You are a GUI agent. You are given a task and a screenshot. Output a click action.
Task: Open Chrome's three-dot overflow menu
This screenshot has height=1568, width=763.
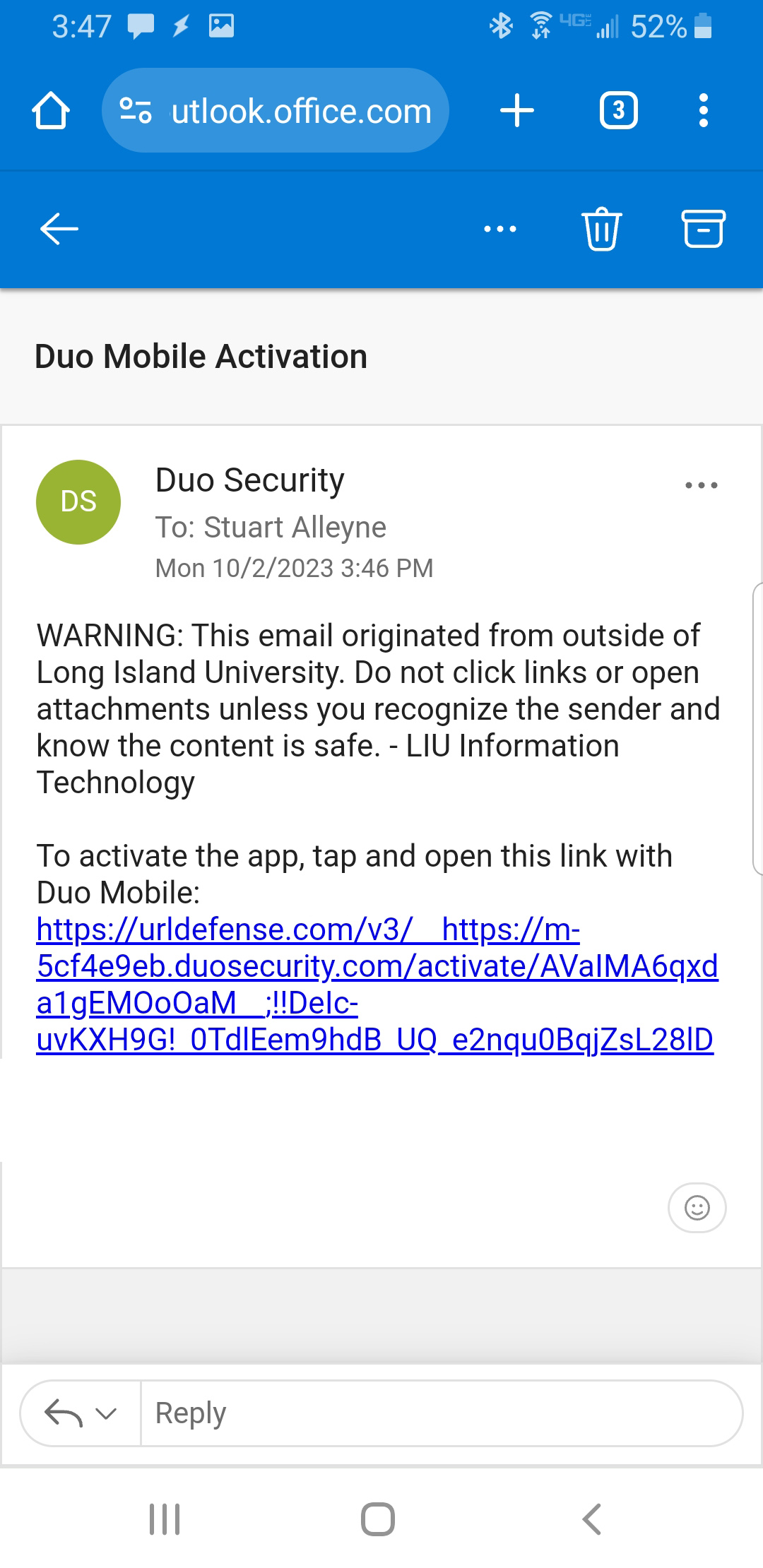point(703,110)
